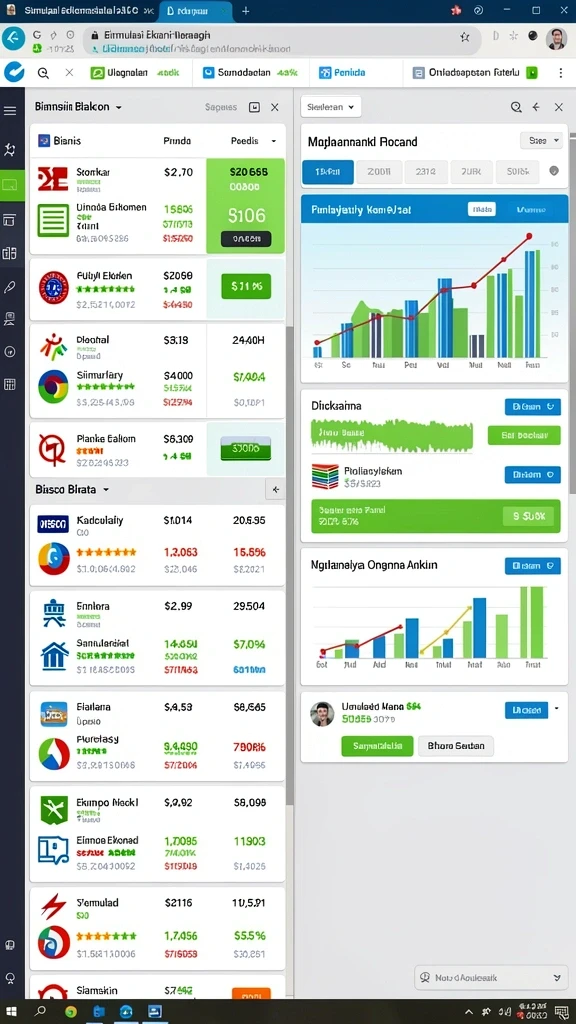Go back with the right panel arrow
Viewport: 576px width, 1024px height.
tap(536, 107)
